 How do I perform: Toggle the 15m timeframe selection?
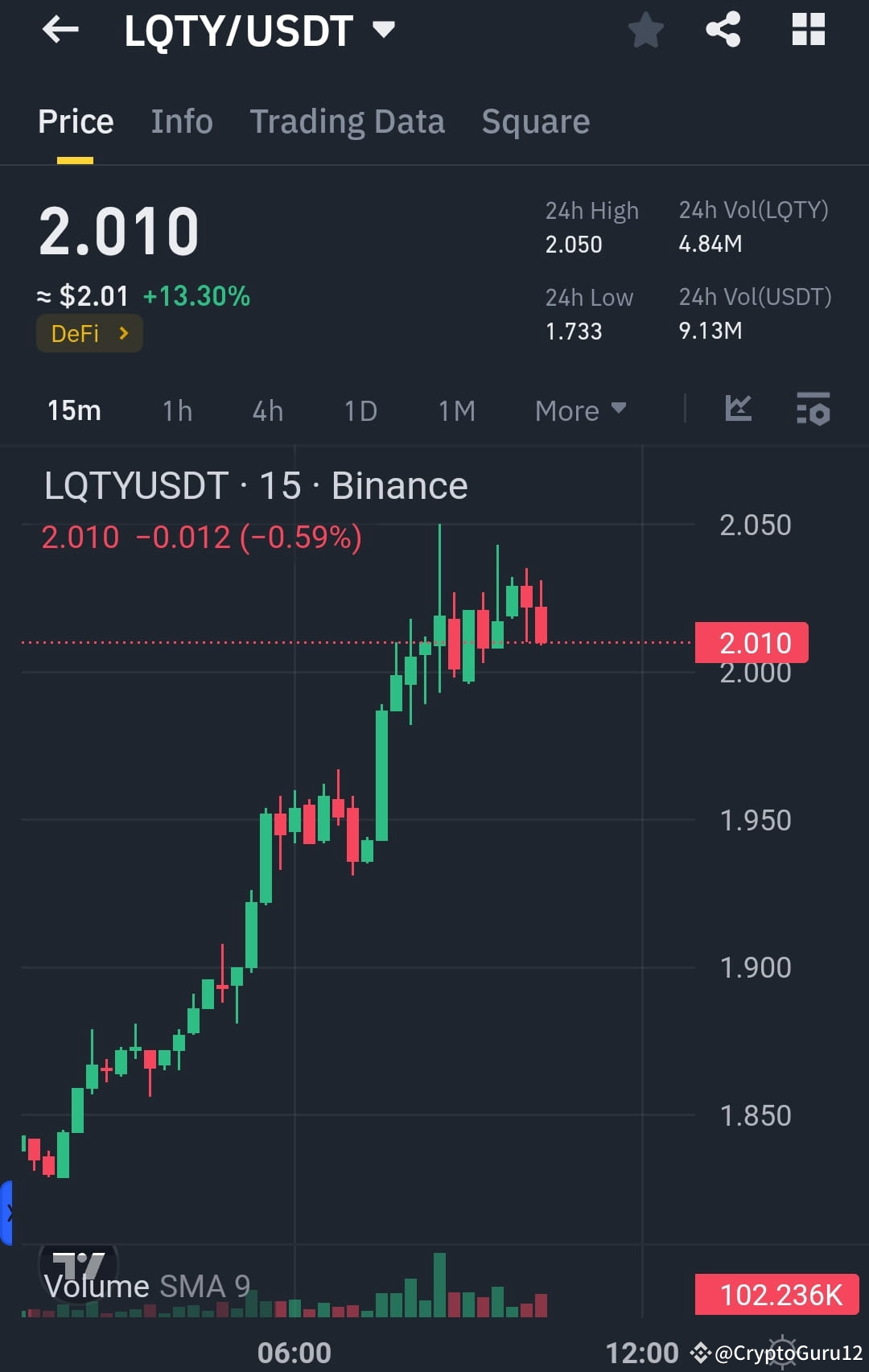pos(74,410)
